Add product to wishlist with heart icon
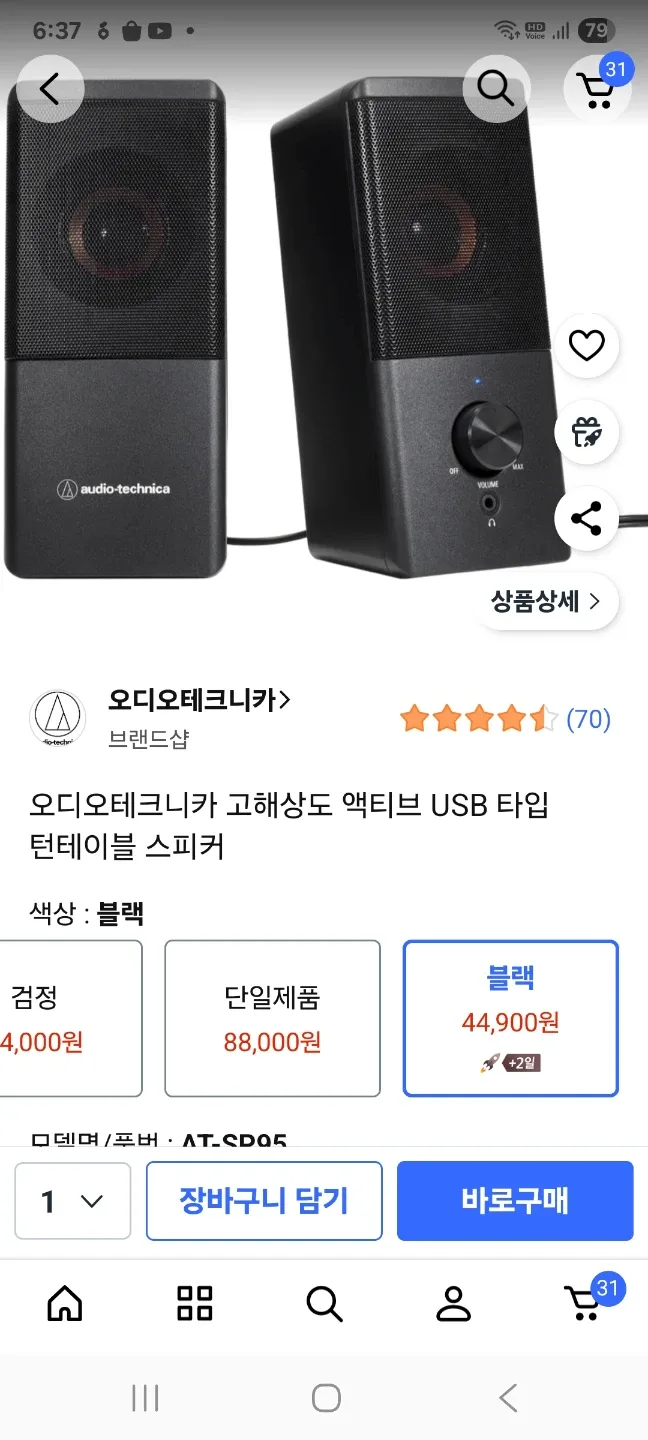 586,346
